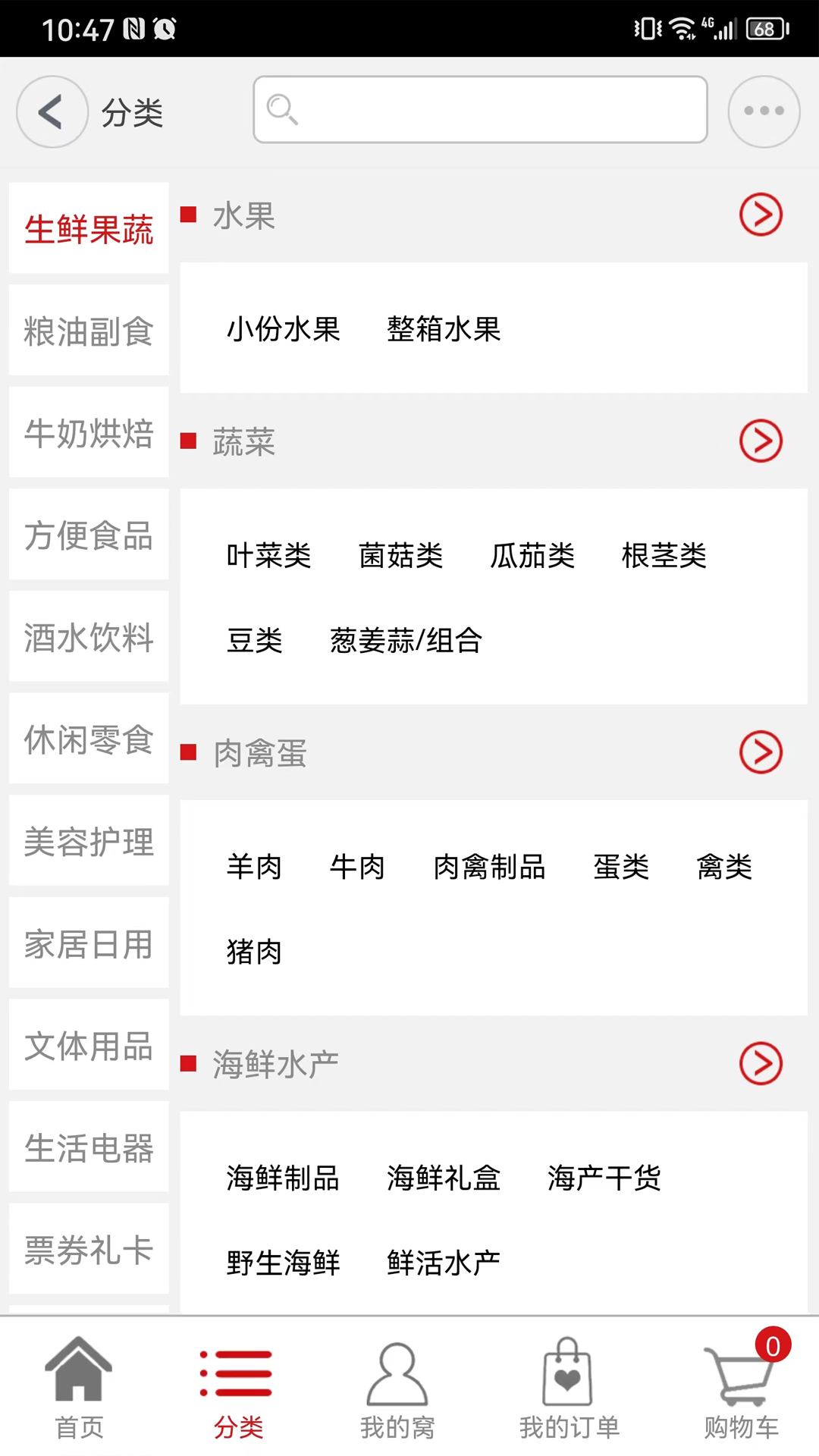Open 海鲜水产 with its circular arrow

point(761,1064)
